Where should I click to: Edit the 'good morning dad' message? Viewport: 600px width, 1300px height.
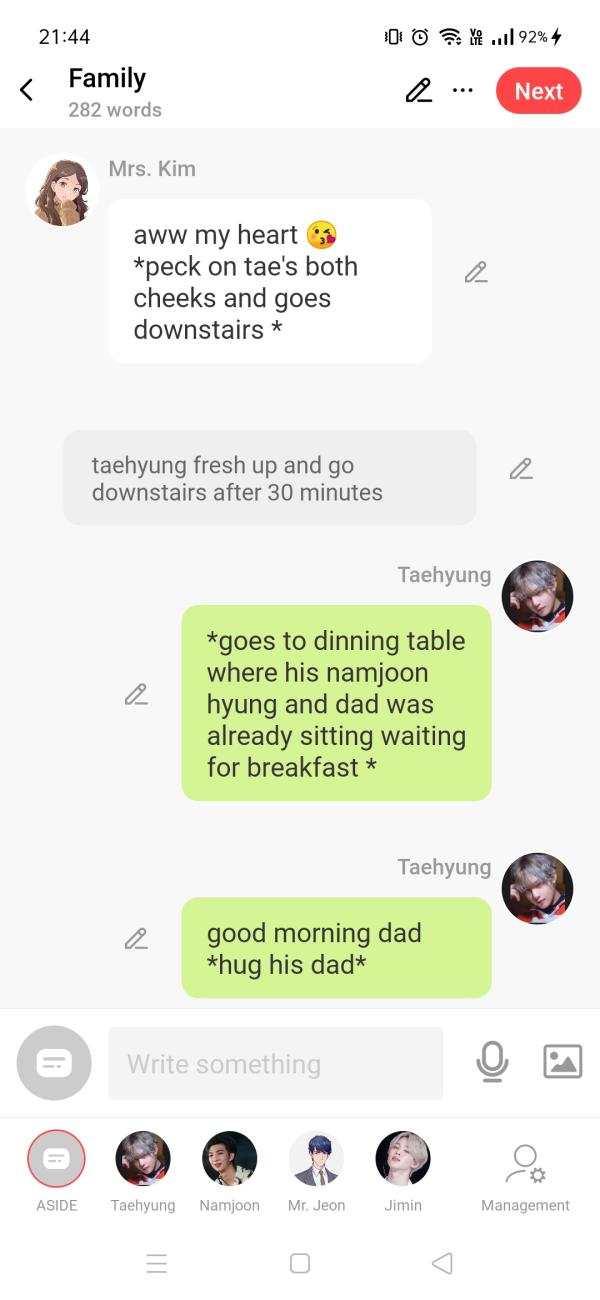(136, 938)
